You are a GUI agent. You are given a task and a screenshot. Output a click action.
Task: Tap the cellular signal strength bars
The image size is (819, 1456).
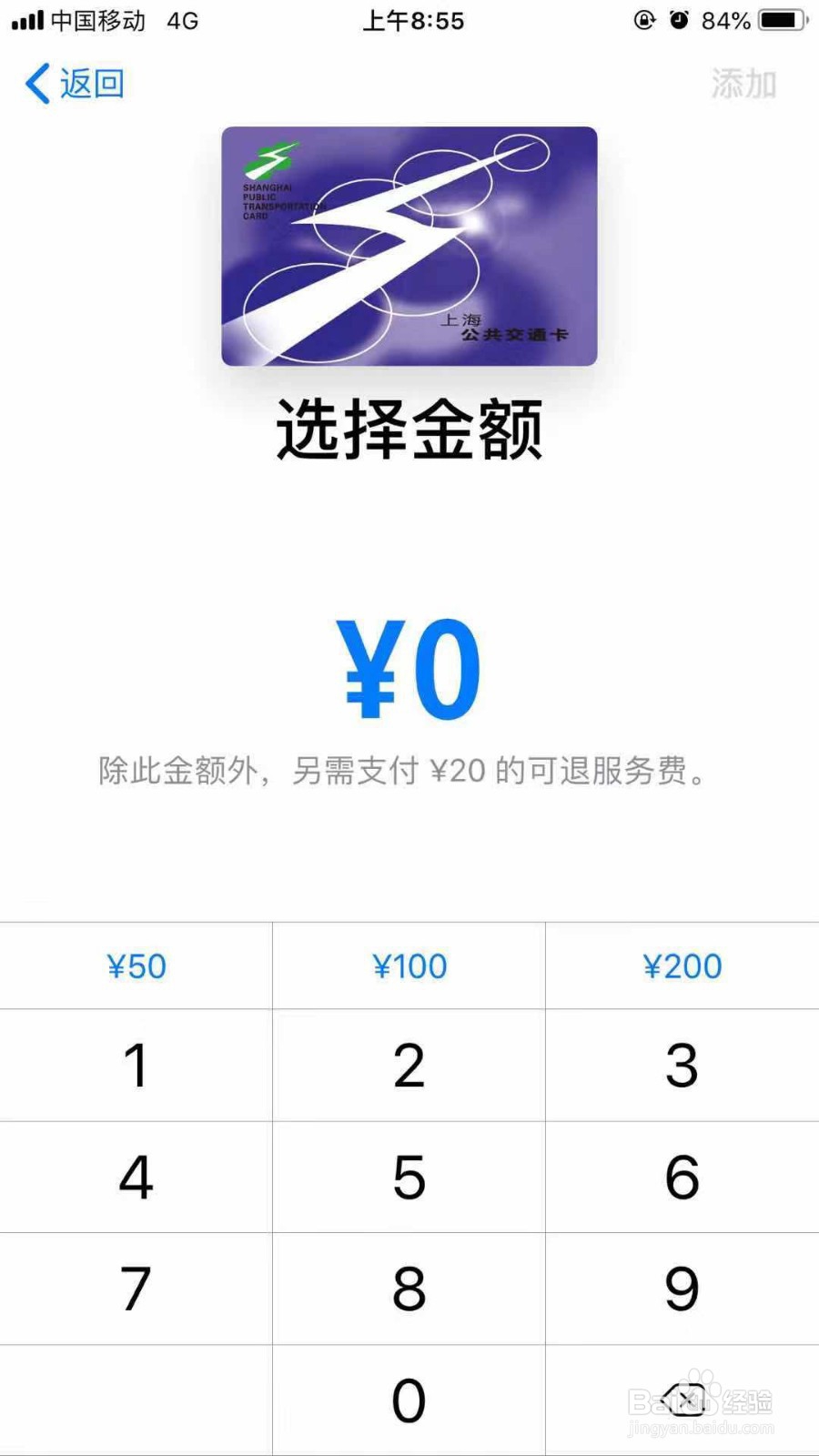(27, 20)
